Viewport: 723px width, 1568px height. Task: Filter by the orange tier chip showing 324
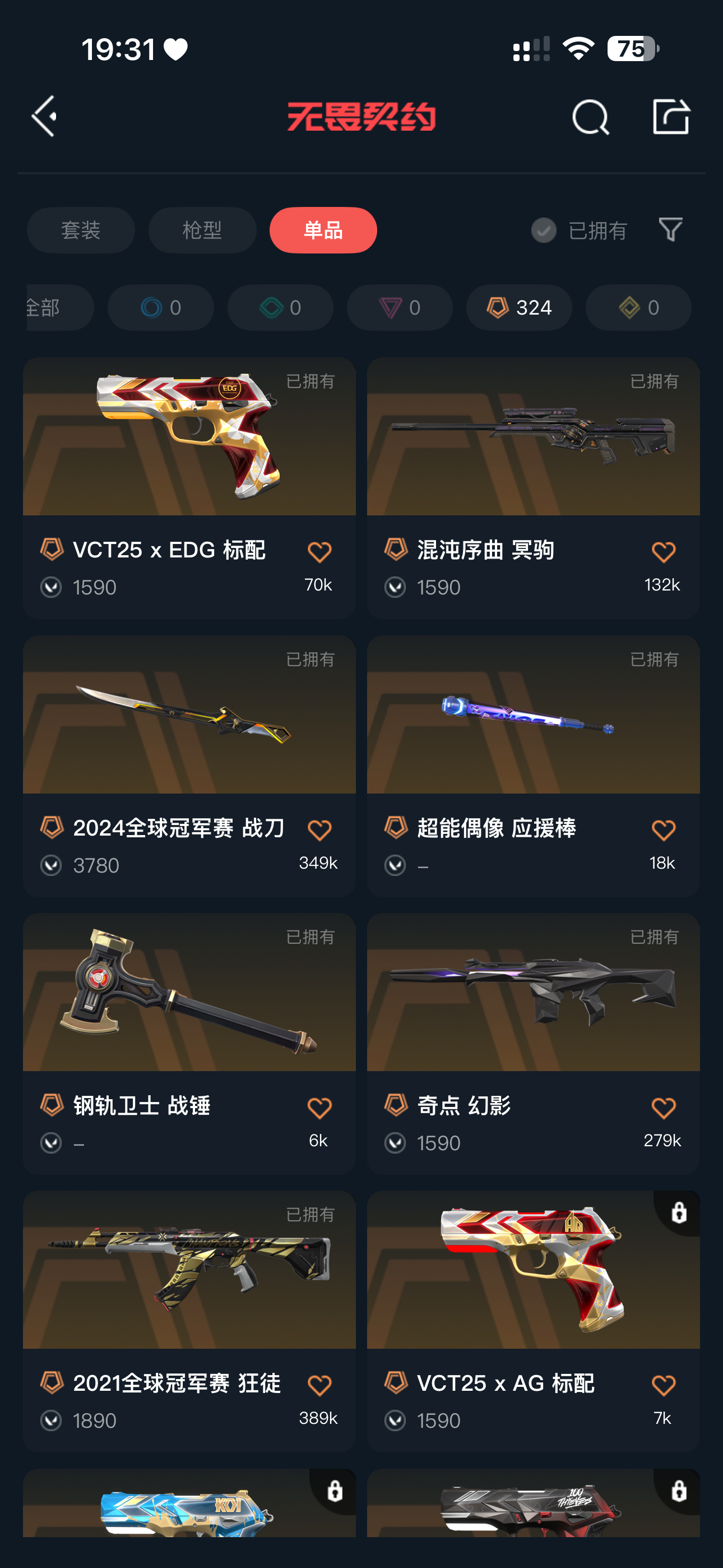pos(518,307)
